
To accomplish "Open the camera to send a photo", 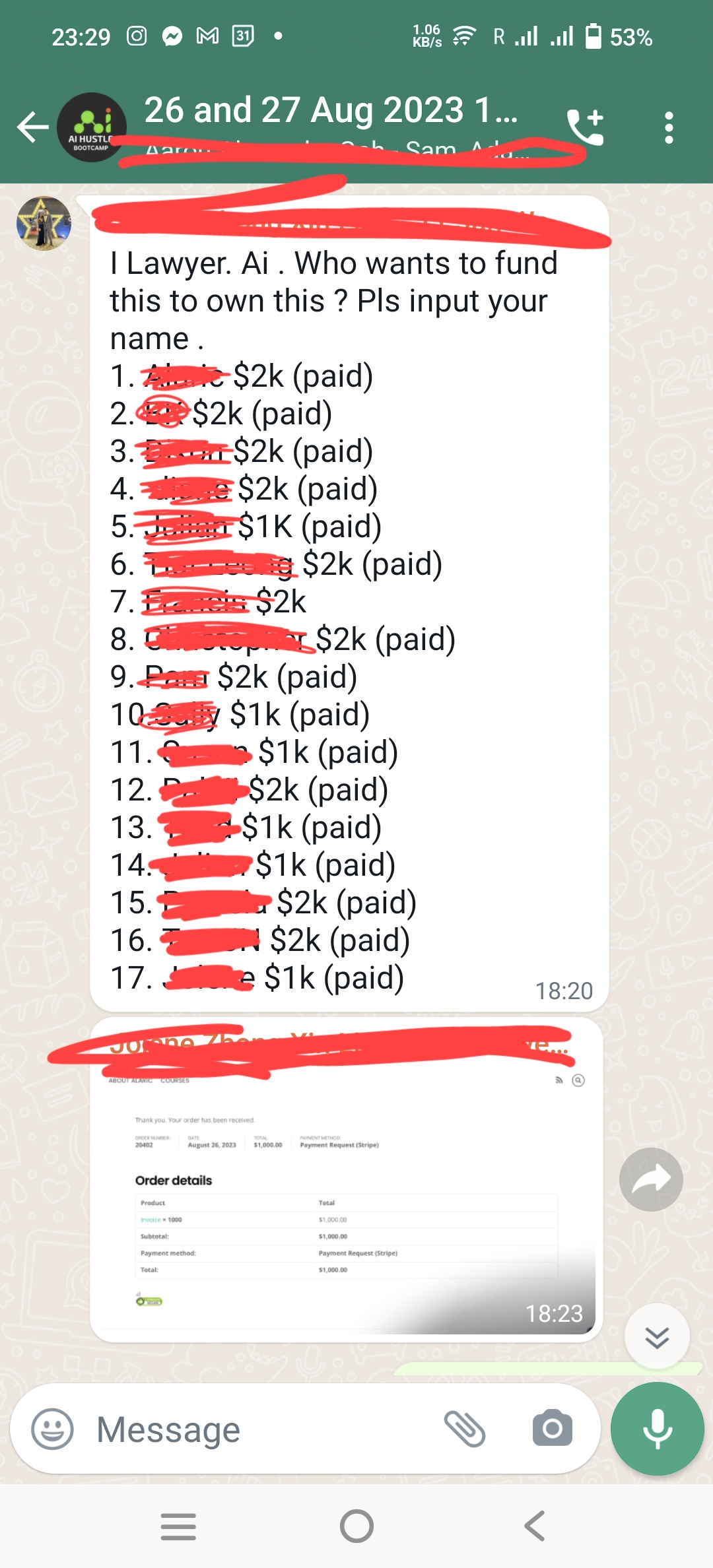I will 552,1429.
